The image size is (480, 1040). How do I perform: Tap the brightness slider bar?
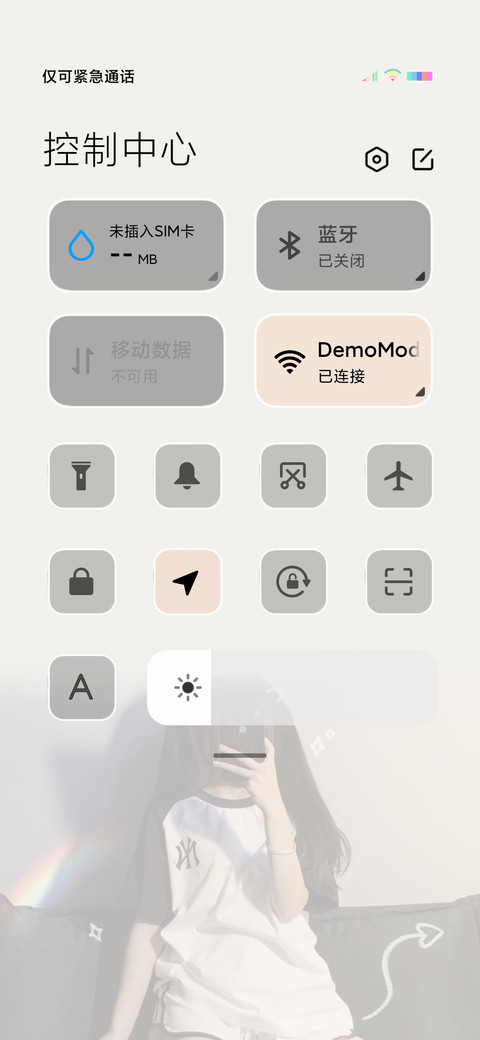(292, 687)
